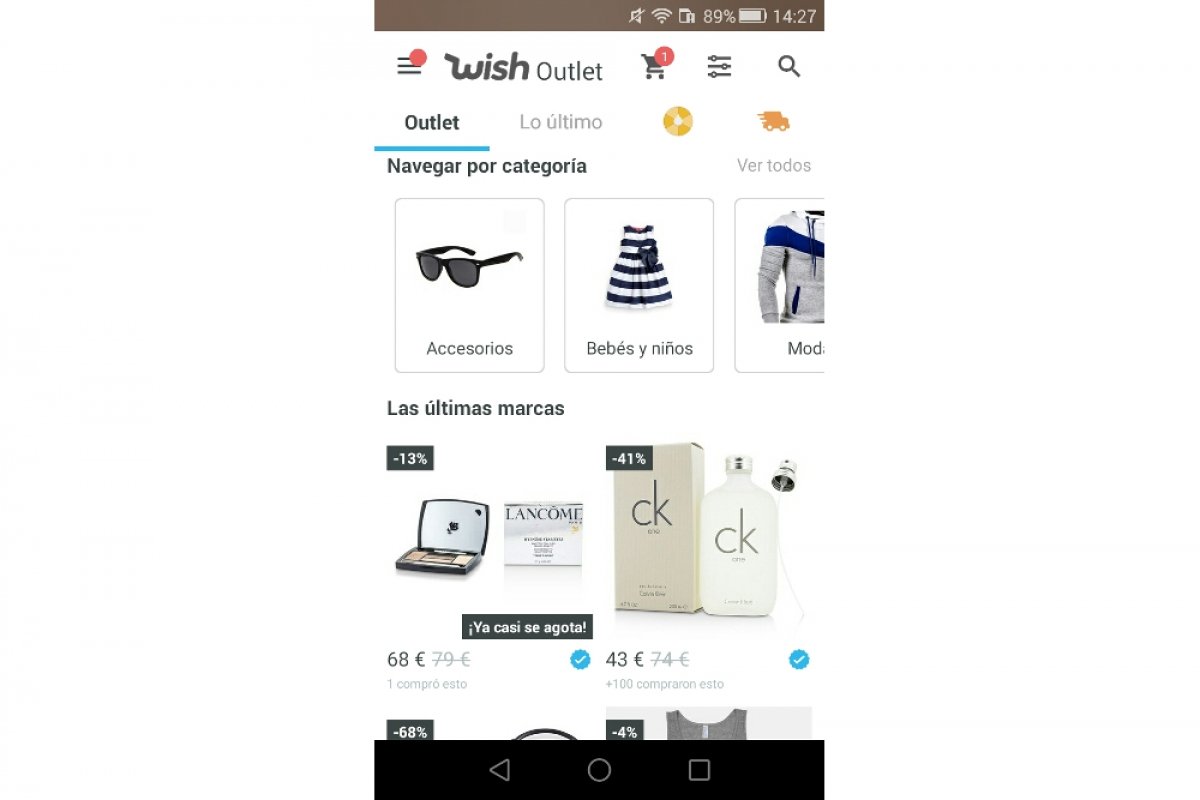Screen dimensions: 1200x800
Task: Switch to the Outlet tab
Action: tap(432, 123)
